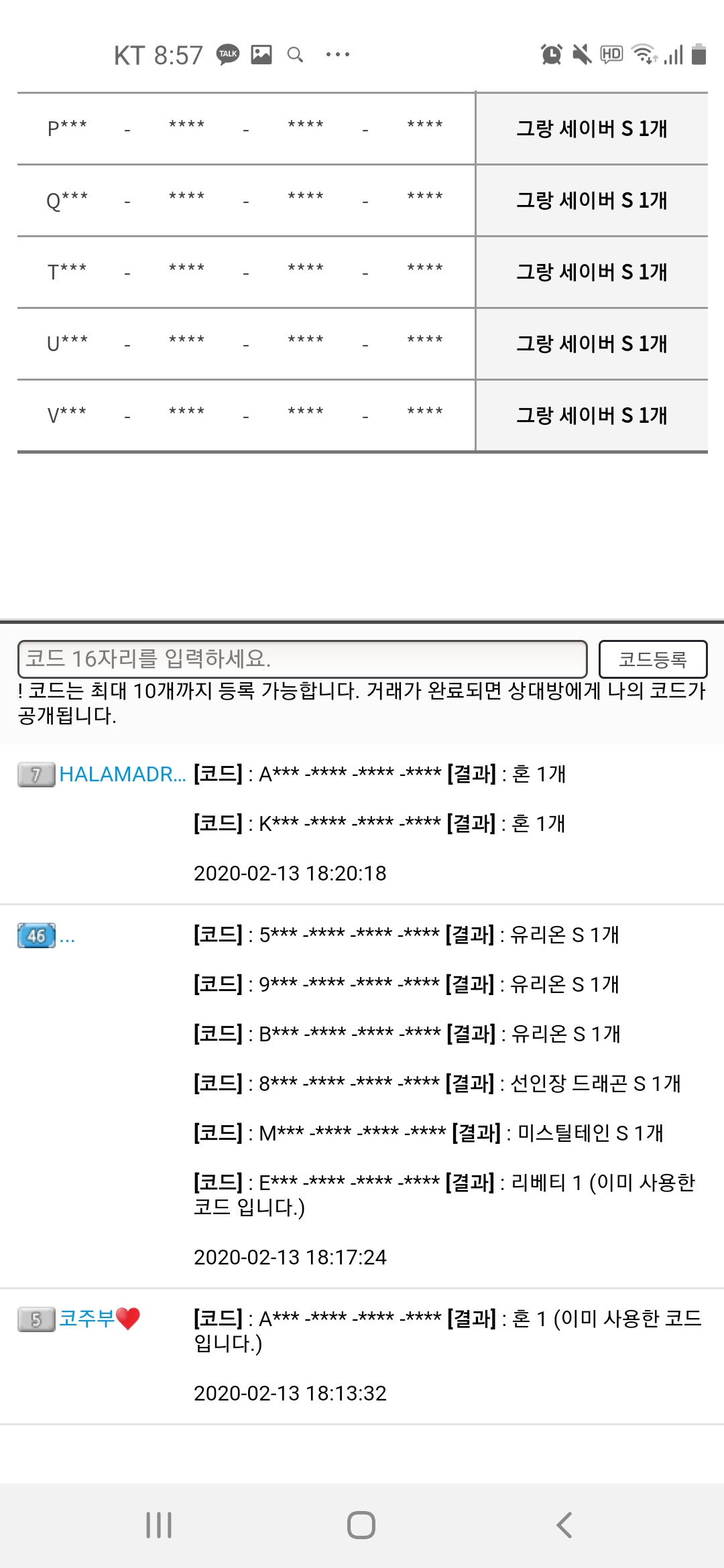Open 코주부 user profile link
The image size is (724, 1568).
pos(87,1318)
